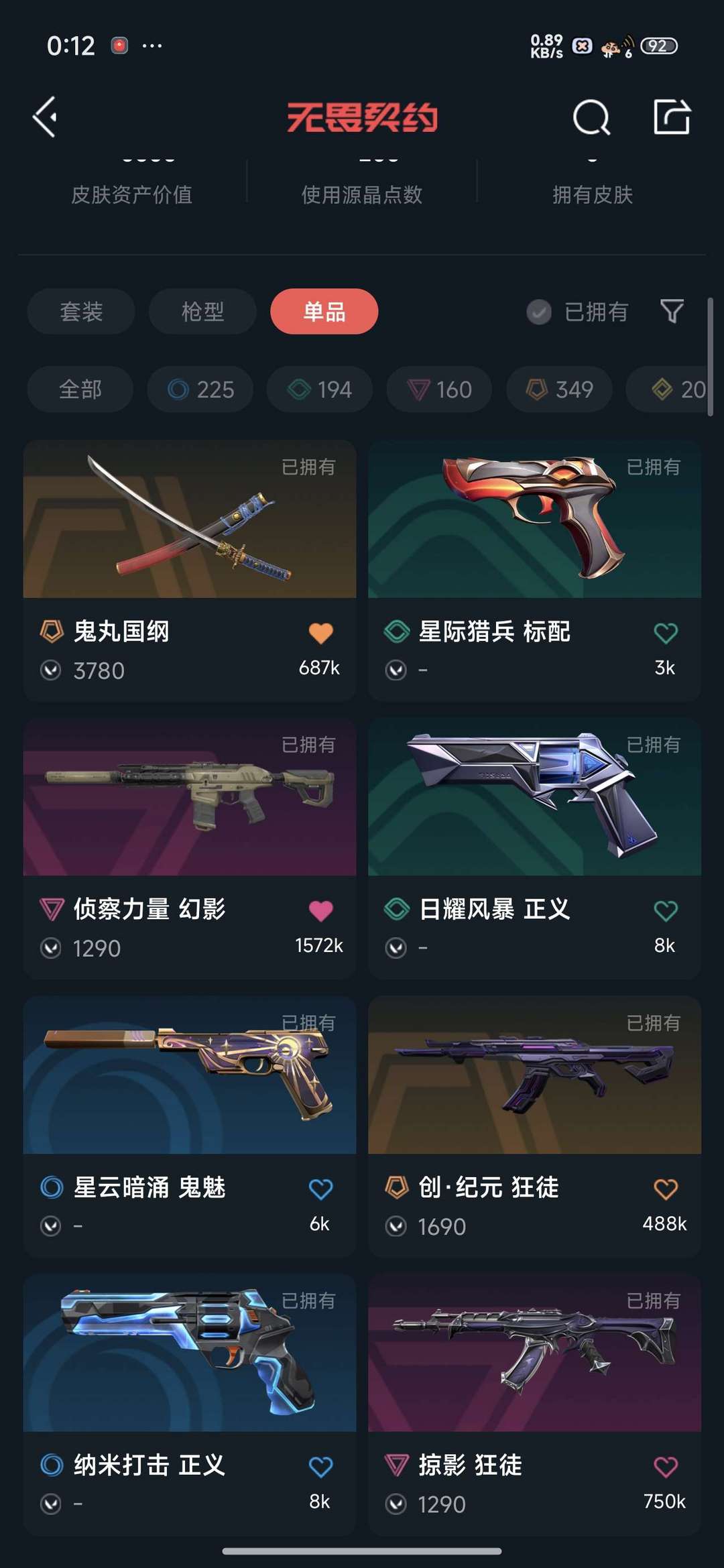Open the search magnifier icon

click(x=591, y=118)
